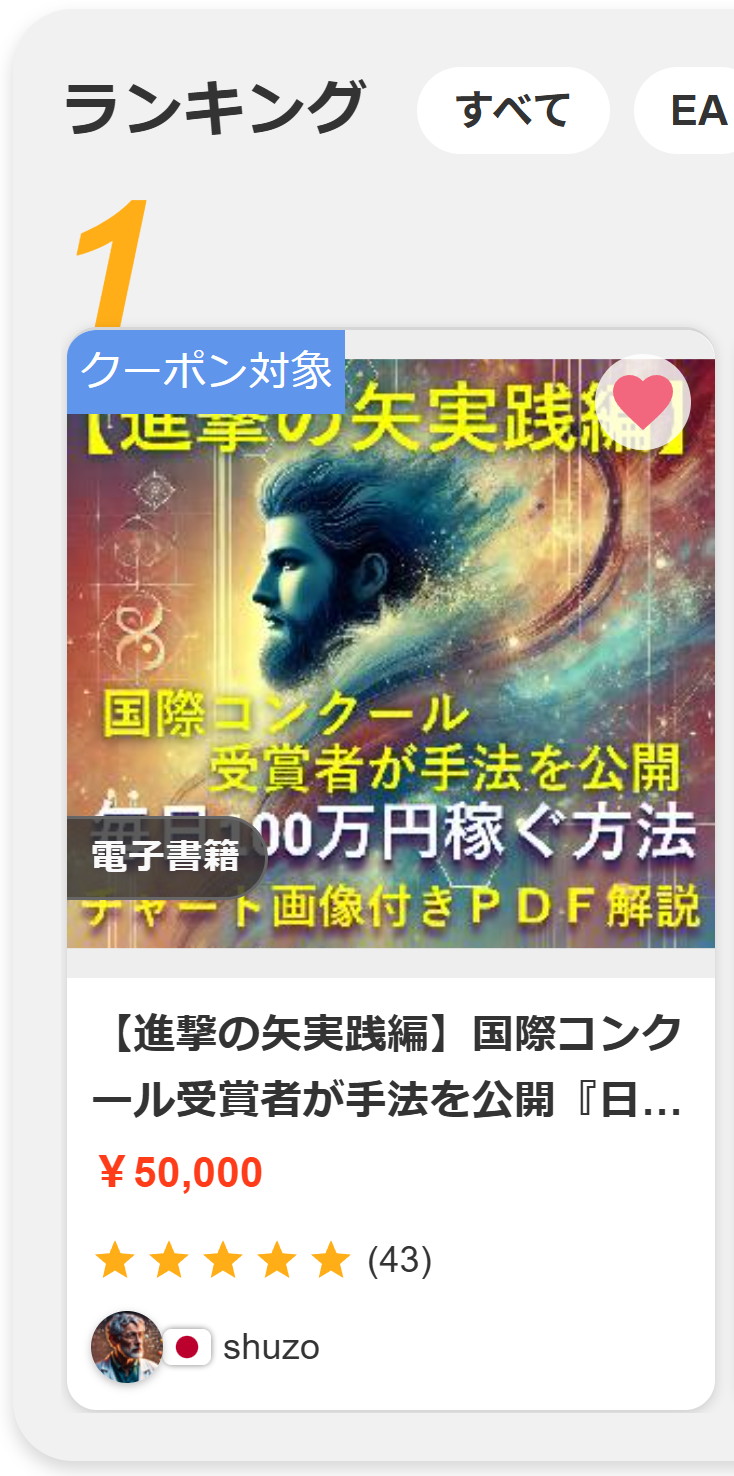Open seller shuzo's profile
The image size is (734, 1476).
[x=270, y=1347]
